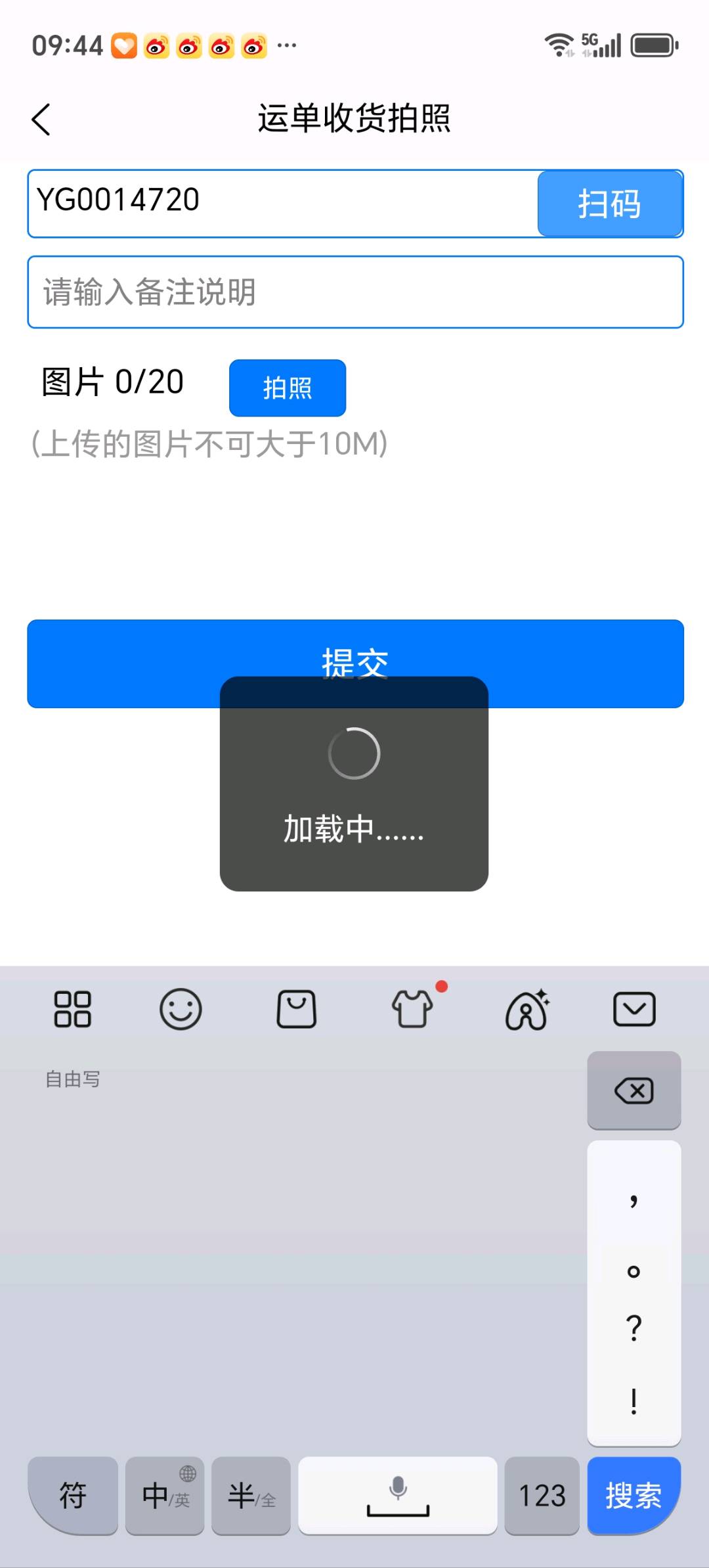Toggle the 半/全 width key
This screenshot has height=1568, width=709.
[x=251, y=1496]
